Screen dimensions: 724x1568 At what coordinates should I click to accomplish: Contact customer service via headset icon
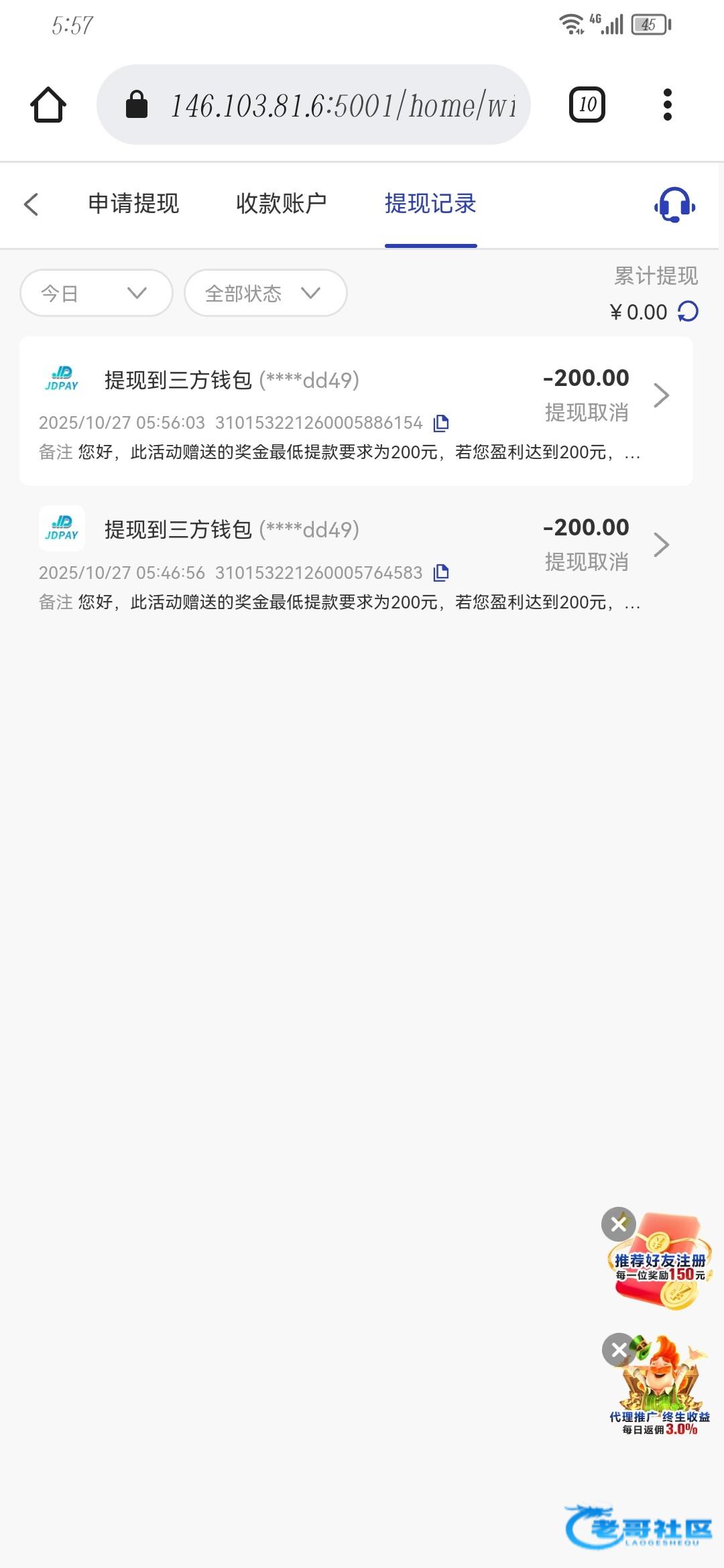point(674,204)
